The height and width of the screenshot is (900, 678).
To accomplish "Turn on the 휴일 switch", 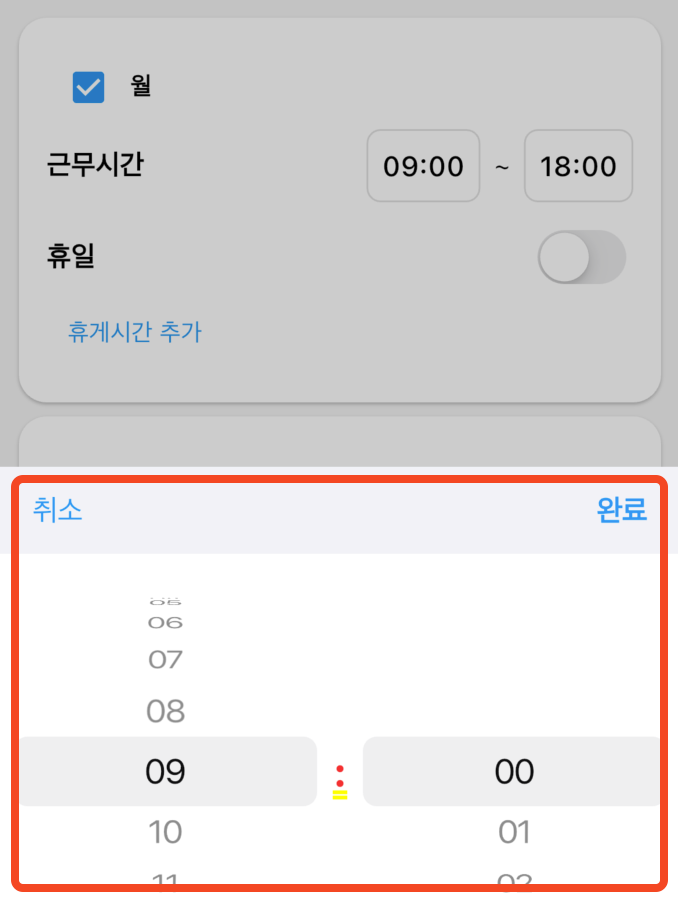I will point(581,257).
